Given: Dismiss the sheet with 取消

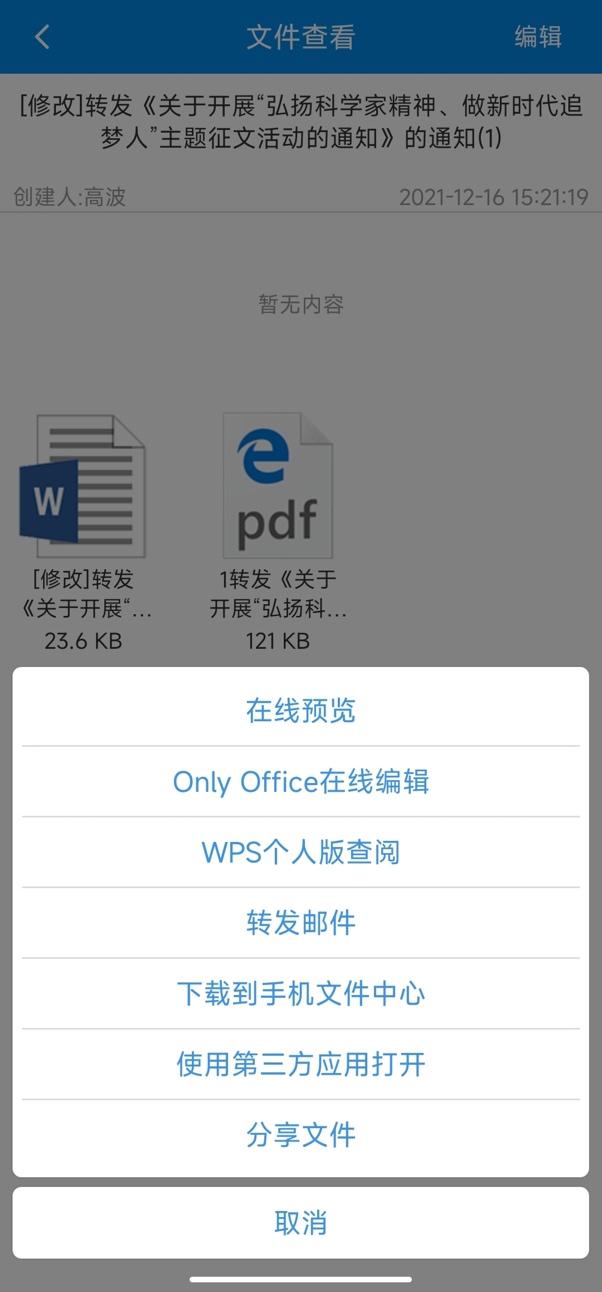Looking at the screenshot, I should [301, 1223].
